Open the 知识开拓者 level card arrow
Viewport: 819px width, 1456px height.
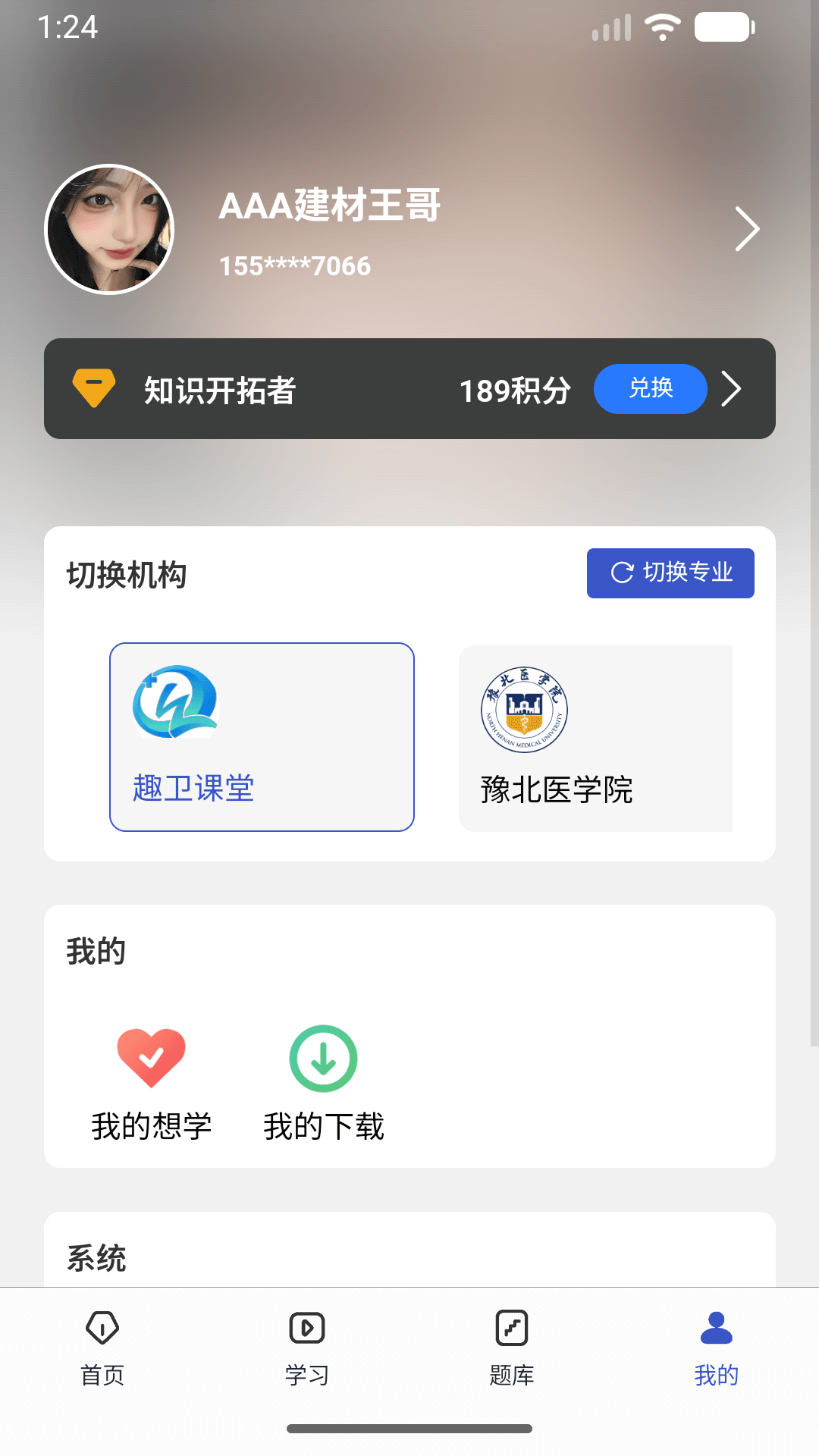point(731,389)
